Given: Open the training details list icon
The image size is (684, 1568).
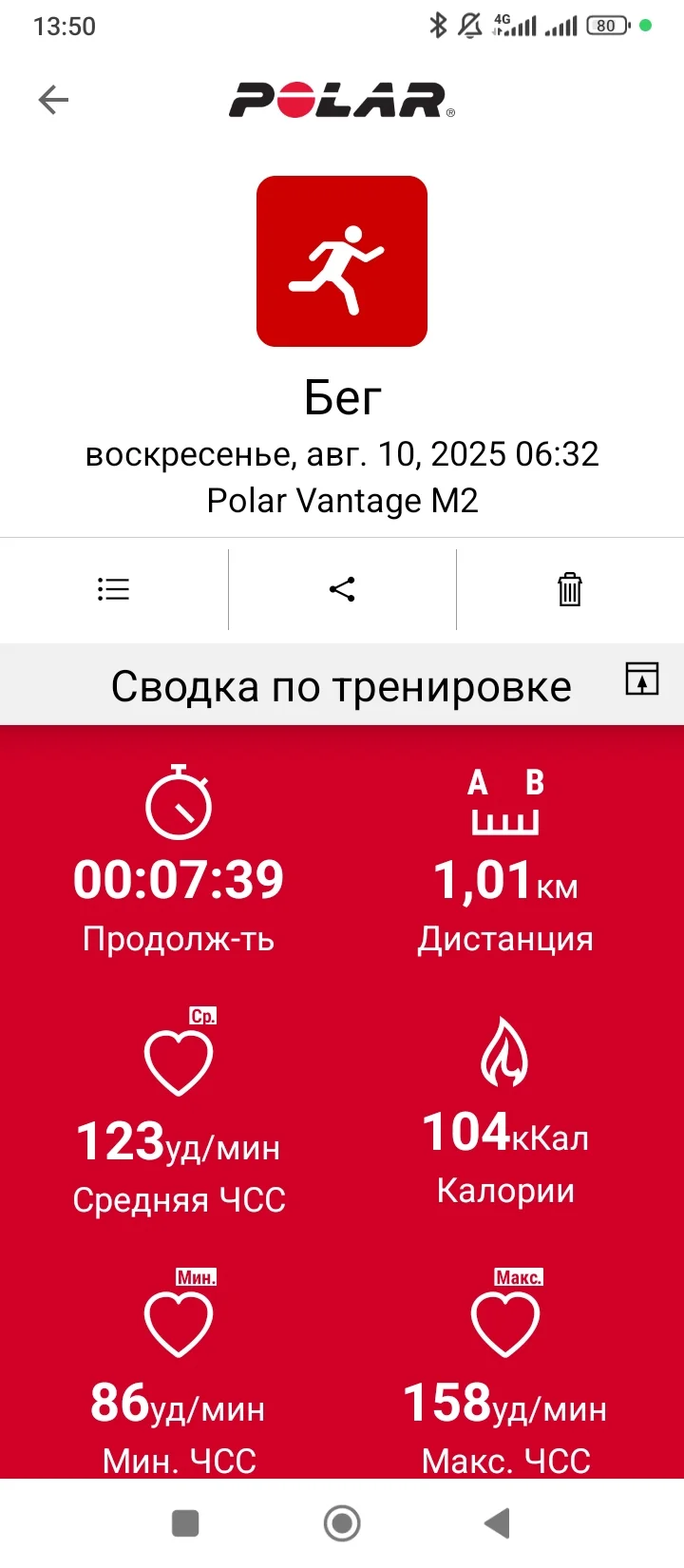Looking at the screenshot, I should pyautogui.click(x=113, y=589).
